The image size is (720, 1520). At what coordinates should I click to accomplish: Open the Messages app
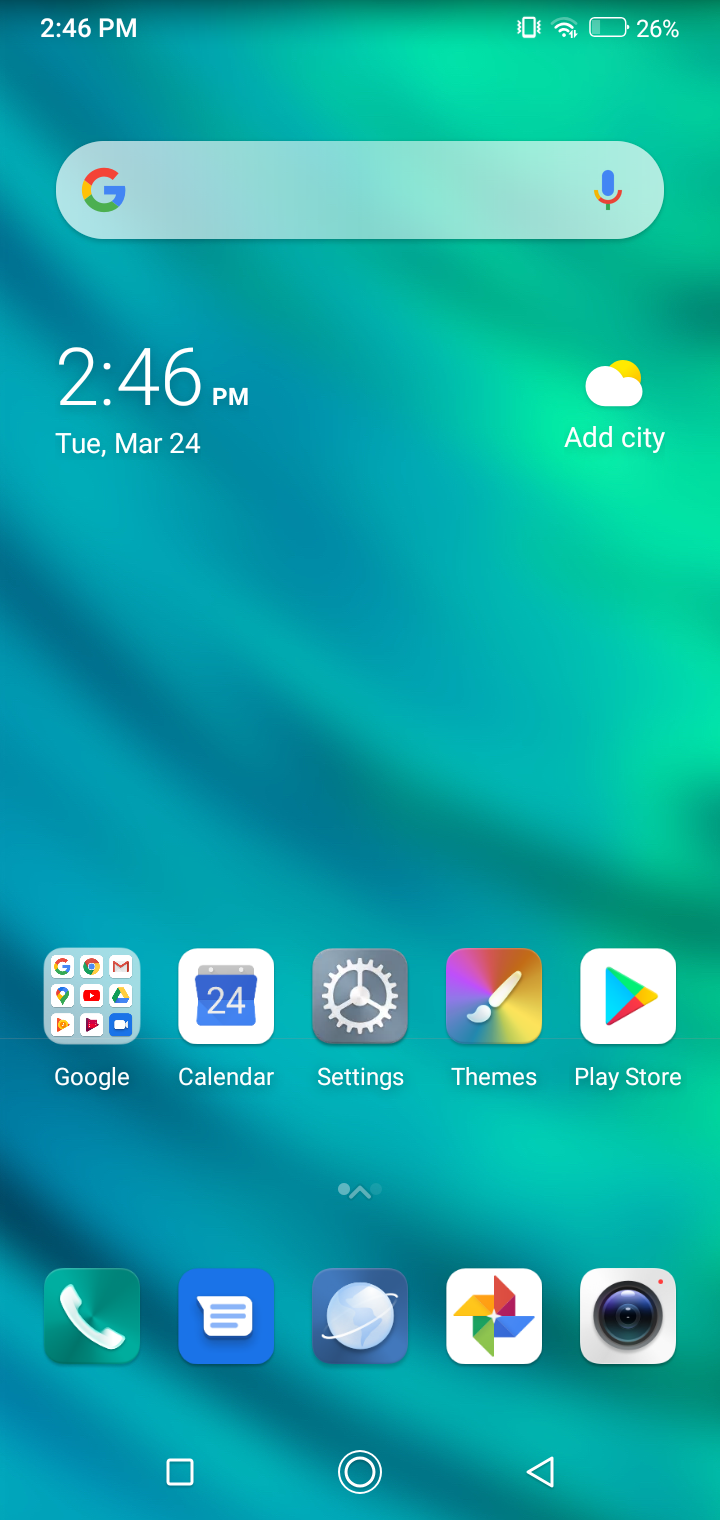tap(226, 1316)
